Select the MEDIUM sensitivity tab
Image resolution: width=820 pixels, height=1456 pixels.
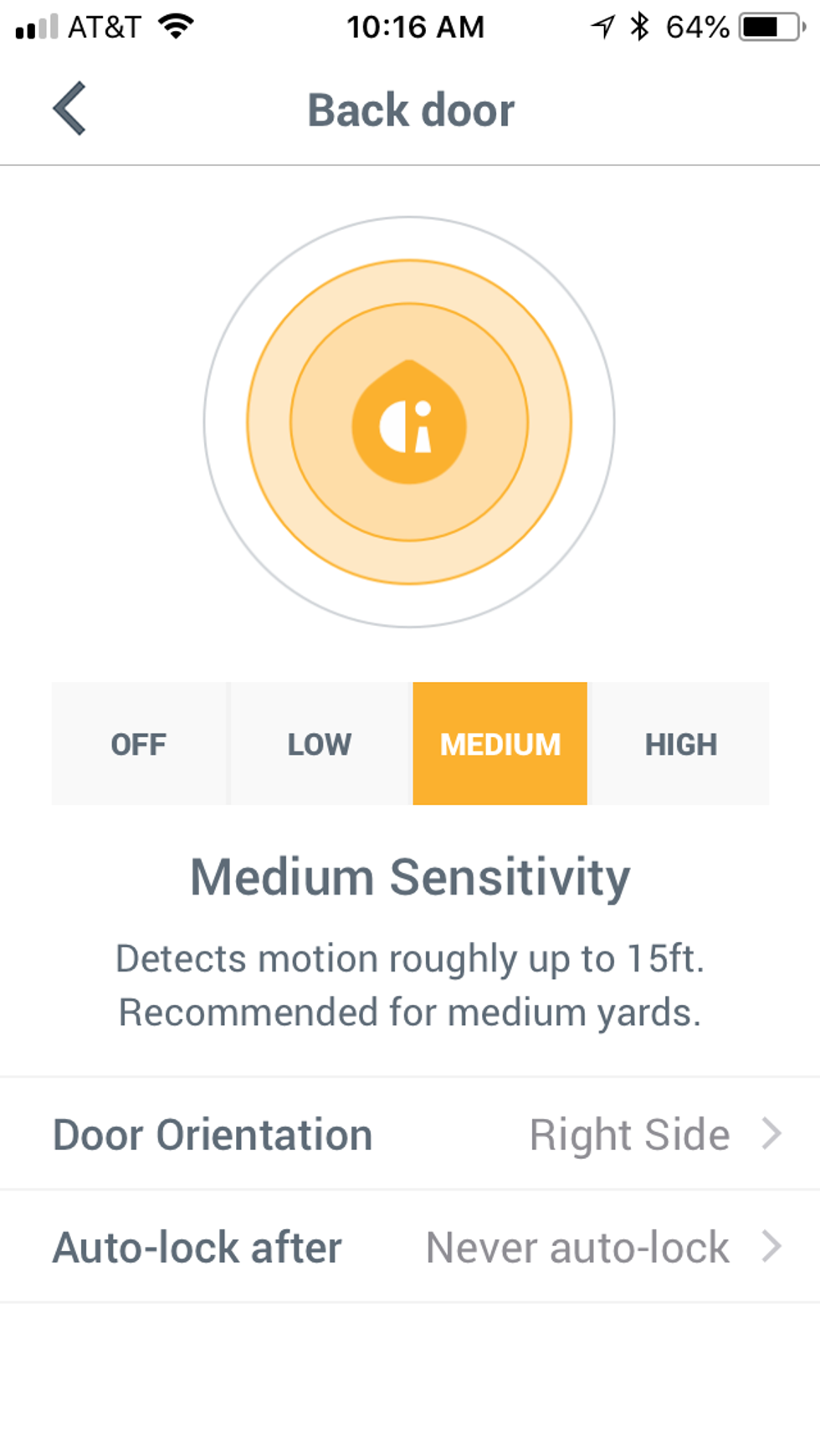[500, 744]
